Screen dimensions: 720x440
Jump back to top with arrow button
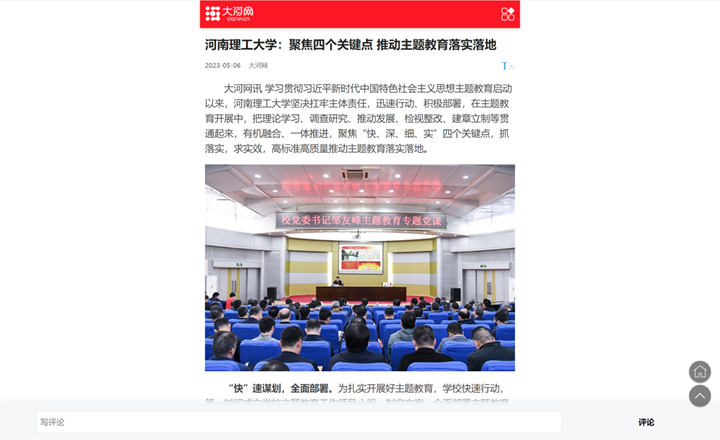pyautogui.click(x=700, y=396)
